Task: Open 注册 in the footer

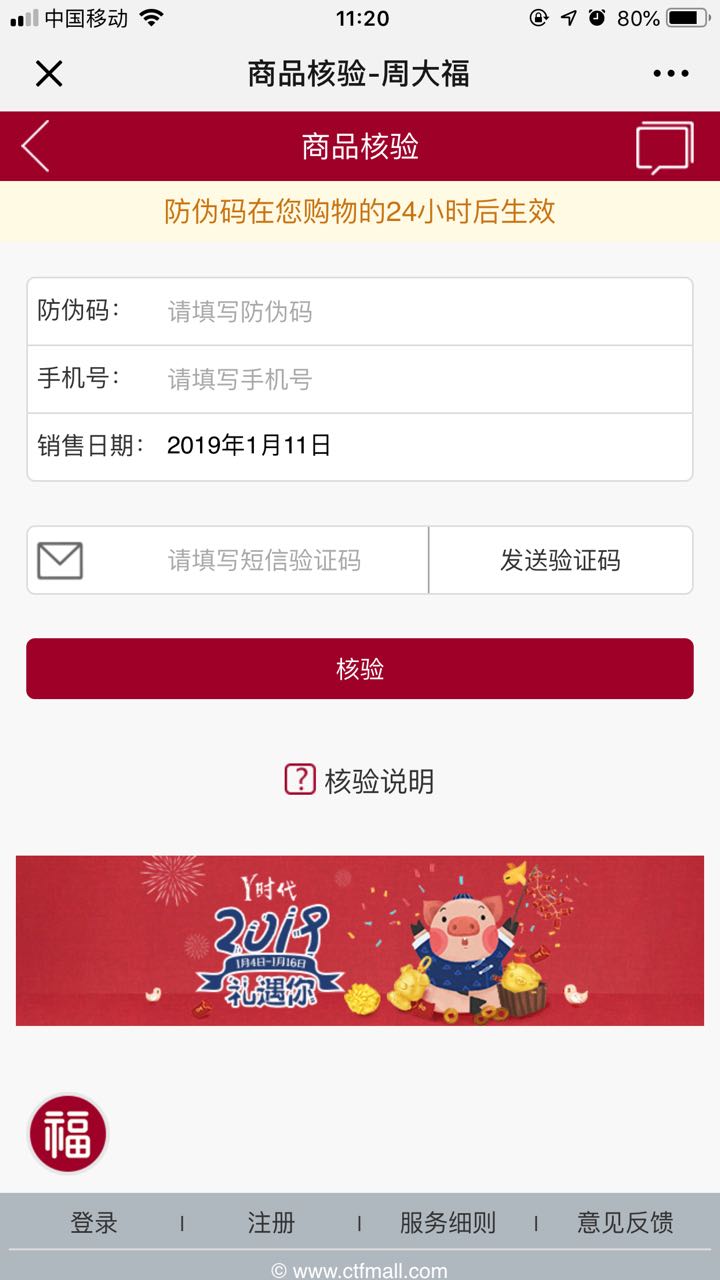Action: pyautogui.click(x=271, y=1222)
